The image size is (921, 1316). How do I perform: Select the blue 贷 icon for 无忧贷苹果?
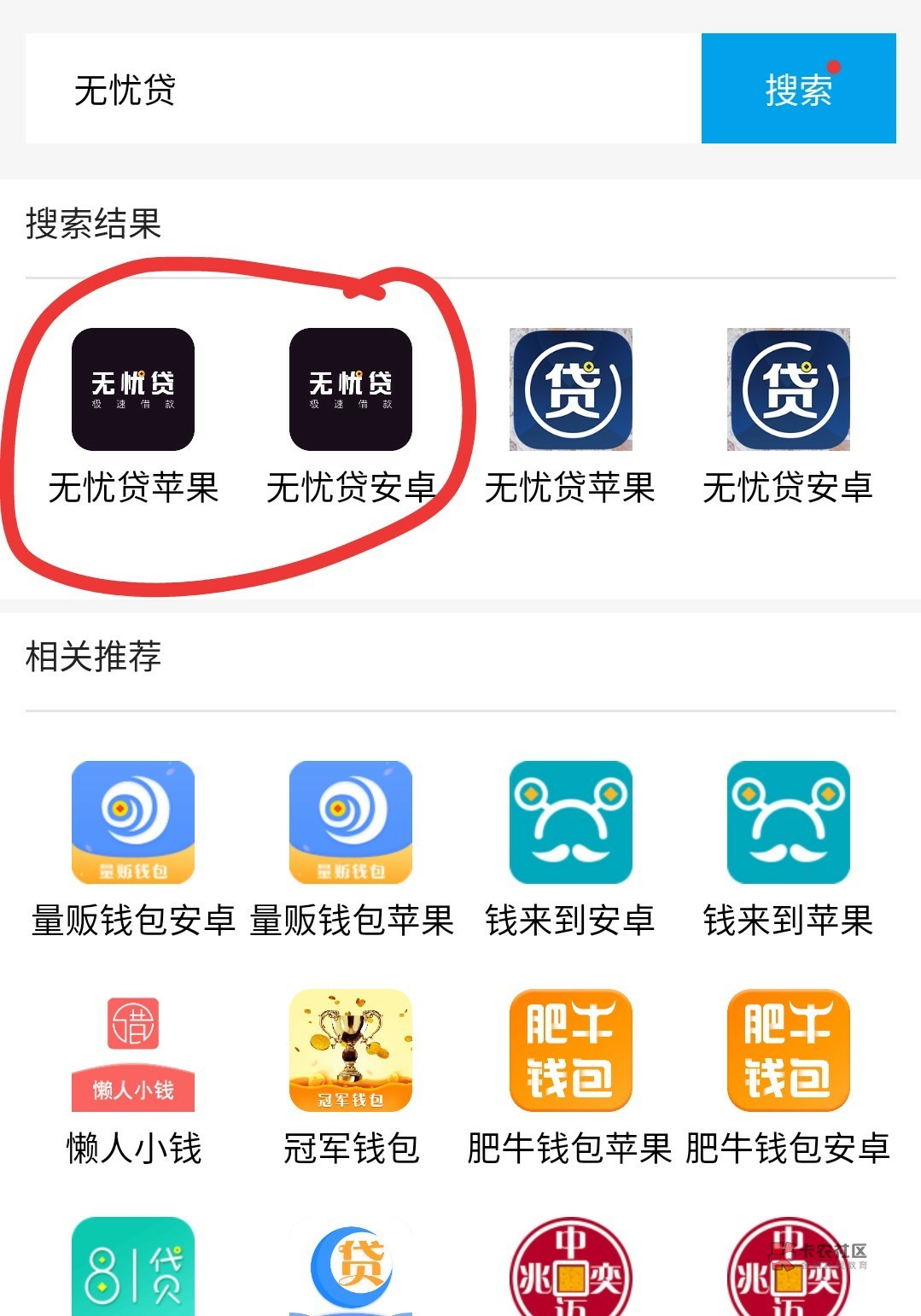coord(570,389)
